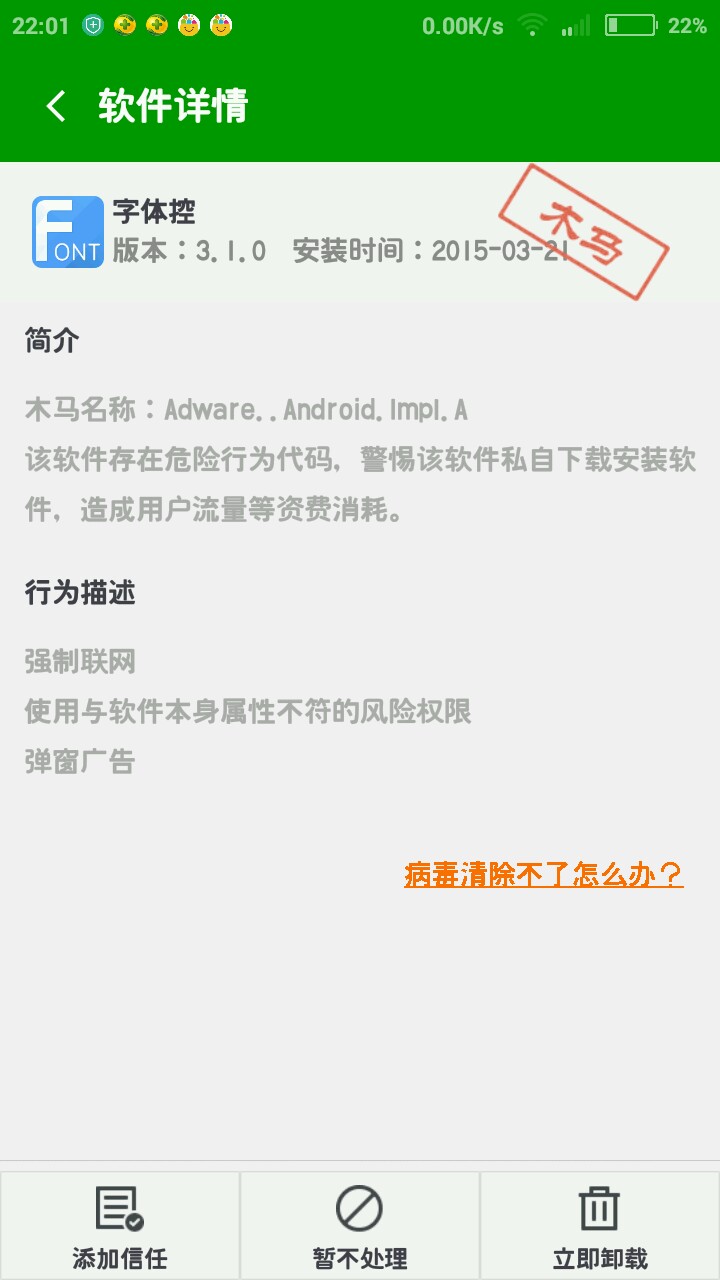
Task: Open the 病毒清除不了怎么办 help link
Action: (x=543, y=875)
